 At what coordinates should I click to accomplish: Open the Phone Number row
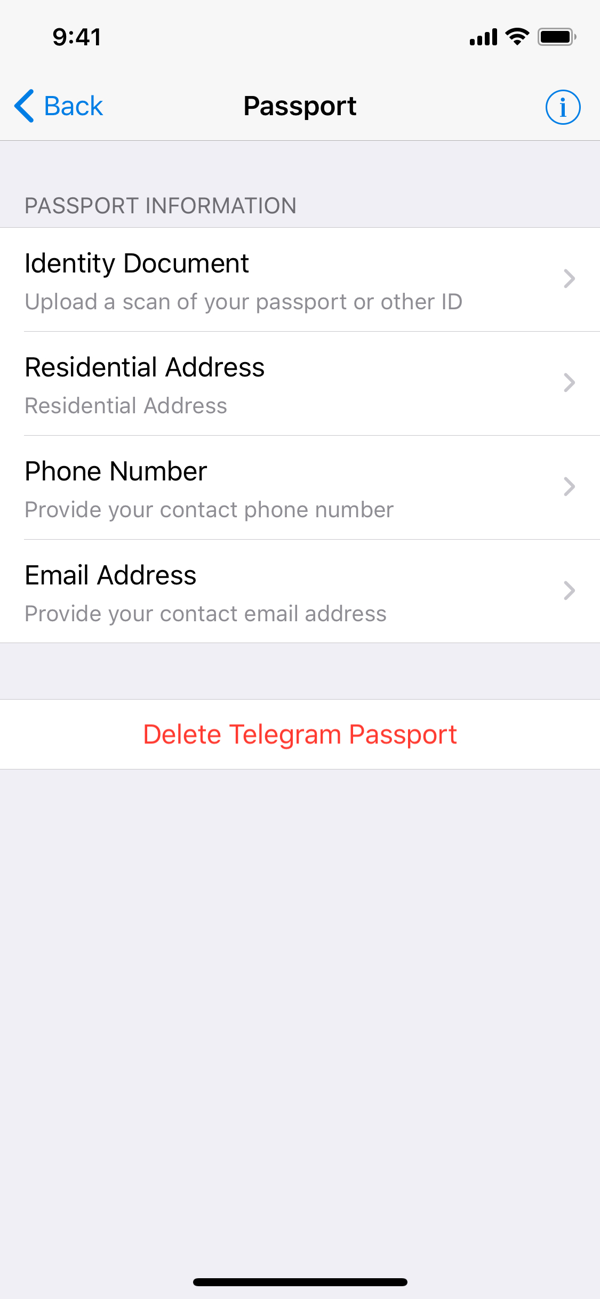click(x=300, y=488)
